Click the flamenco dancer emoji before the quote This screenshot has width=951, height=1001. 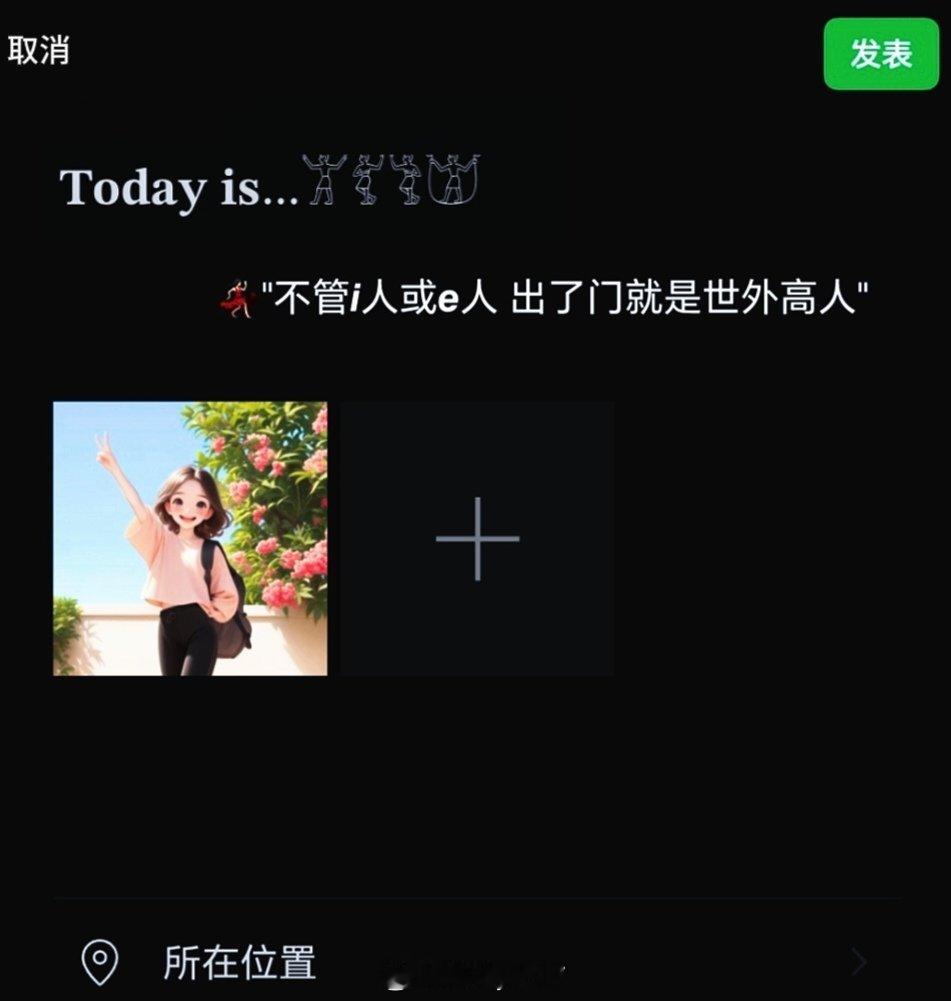click(235, 295)
